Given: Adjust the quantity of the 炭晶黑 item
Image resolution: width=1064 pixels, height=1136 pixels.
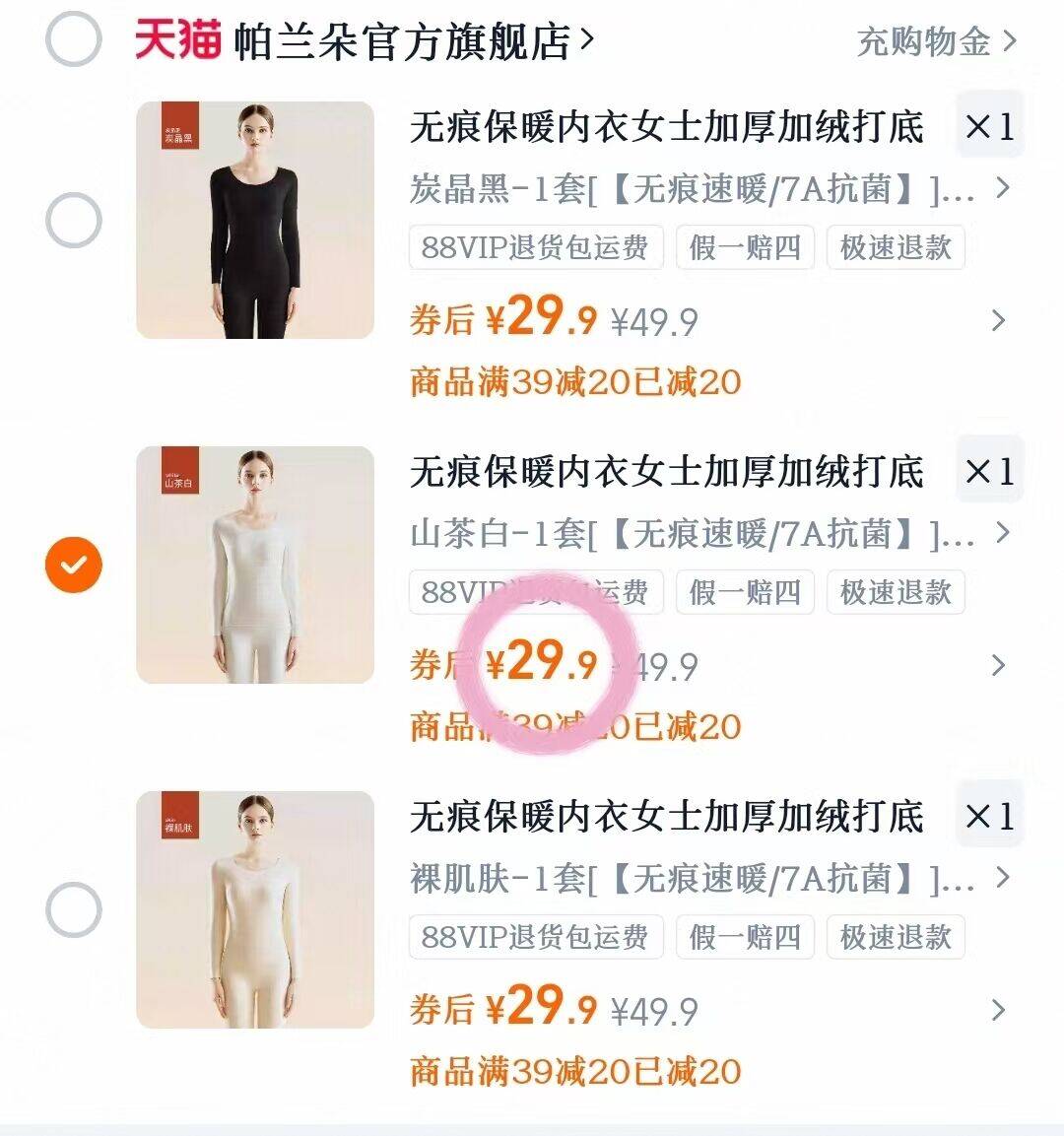Looking at the screenshot, I should coord(989,126).
